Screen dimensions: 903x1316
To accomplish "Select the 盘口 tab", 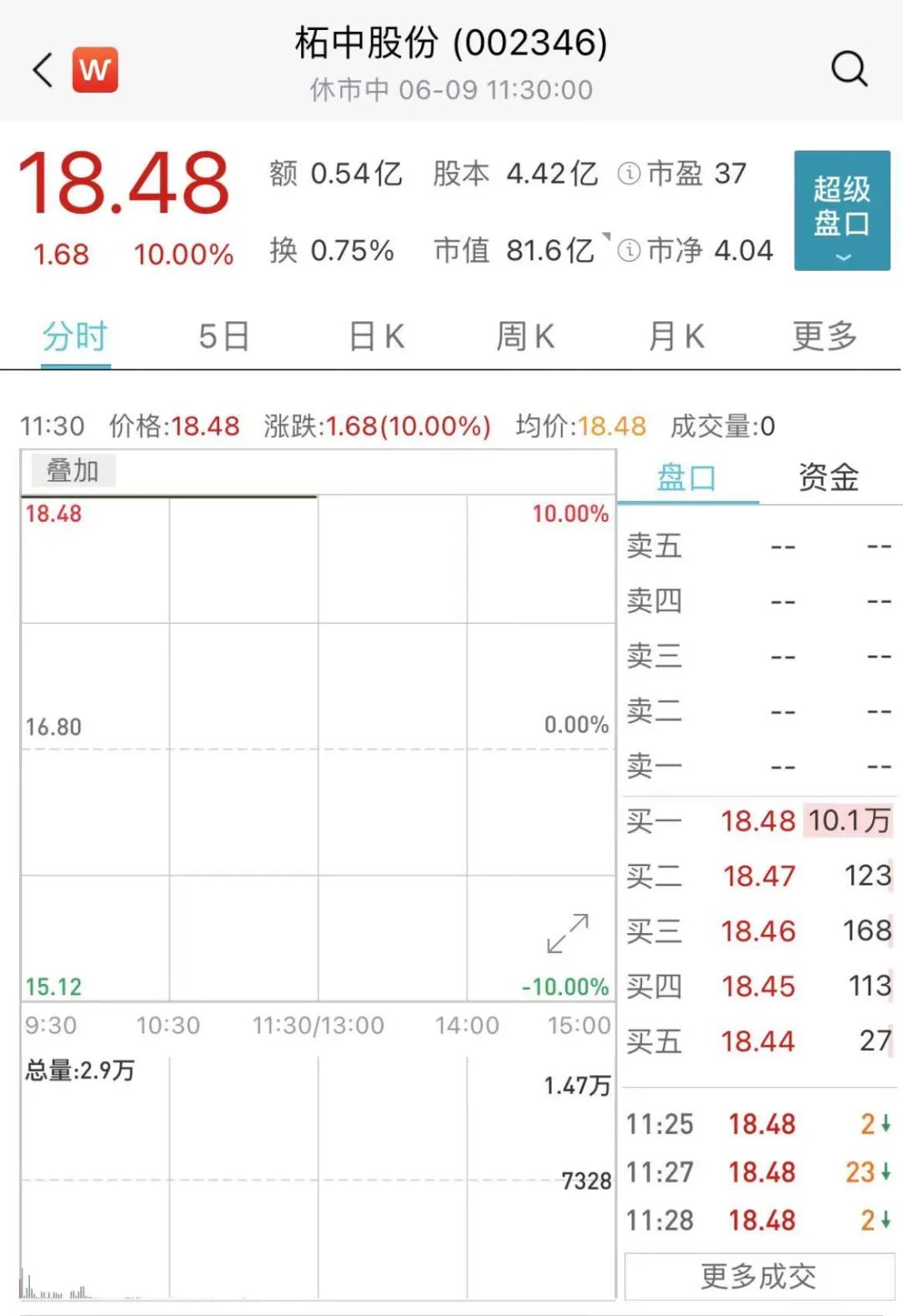I will pos(686,478).
